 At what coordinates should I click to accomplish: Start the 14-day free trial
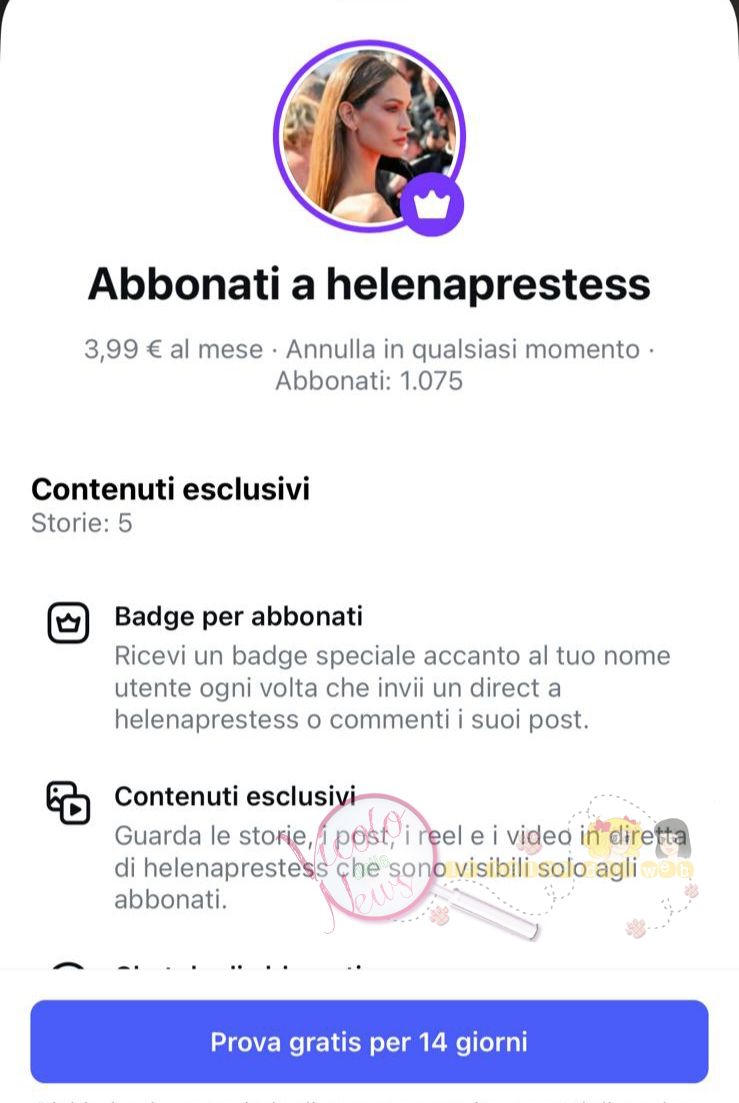369,1042
